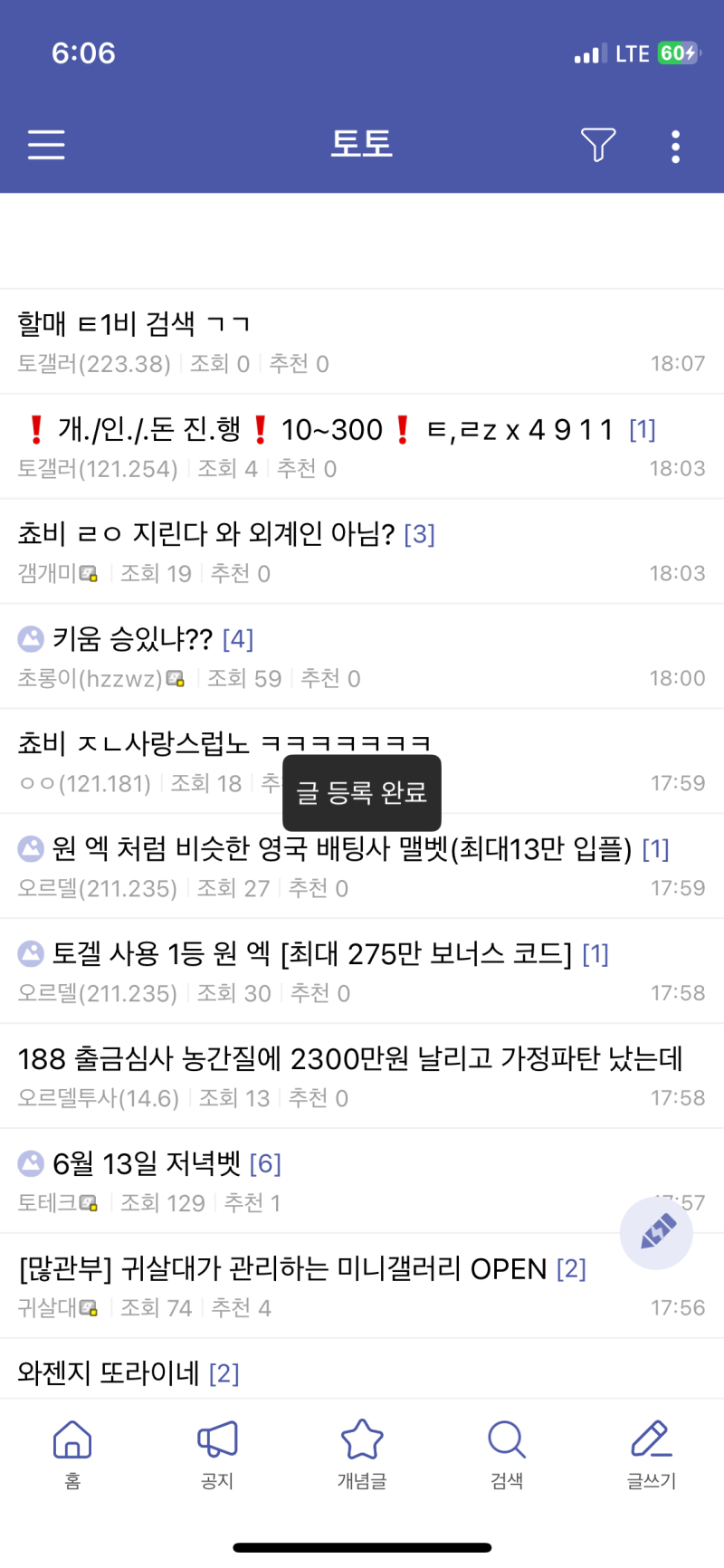
Task: Open post '188 출금심사 농간질에 2300만원 날리고'
Action: coord(349,1058)
